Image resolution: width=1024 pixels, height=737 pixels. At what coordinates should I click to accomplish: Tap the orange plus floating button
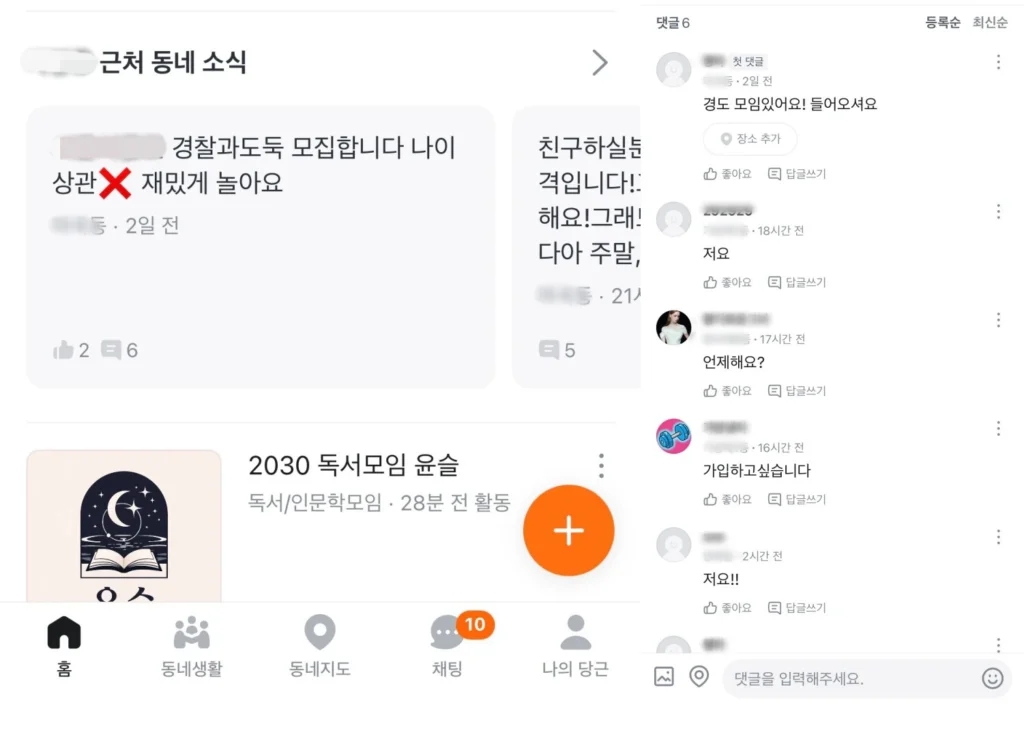568,531
